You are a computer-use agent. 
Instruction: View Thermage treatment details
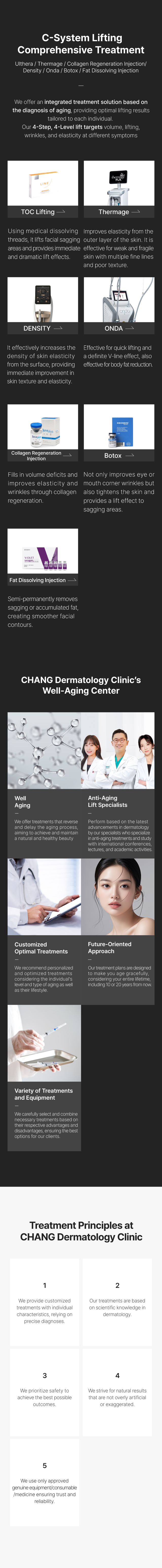click(x=119, y=212)
